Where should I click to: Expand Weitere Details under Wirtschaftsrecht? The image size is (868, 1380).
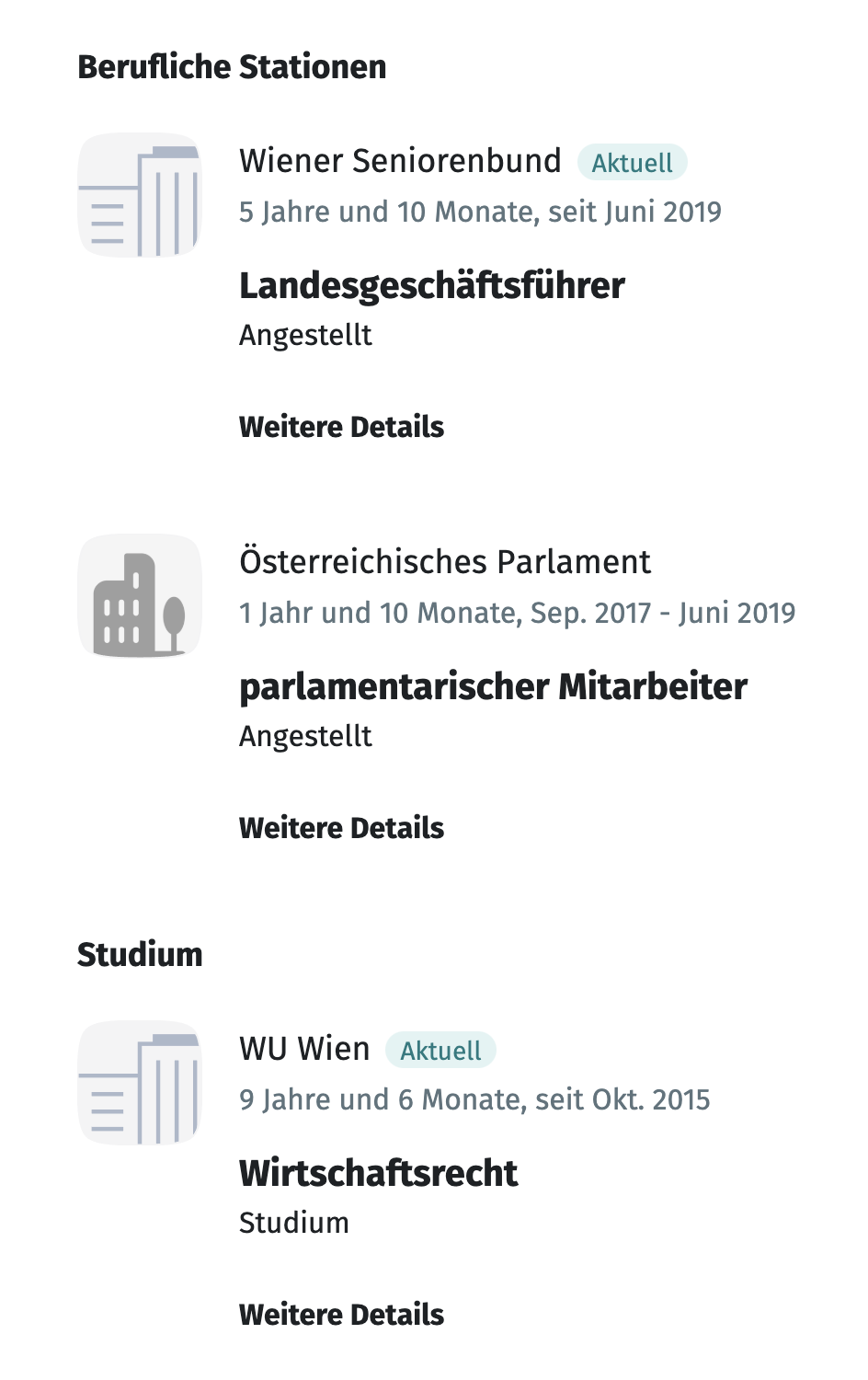[341, 1315]
